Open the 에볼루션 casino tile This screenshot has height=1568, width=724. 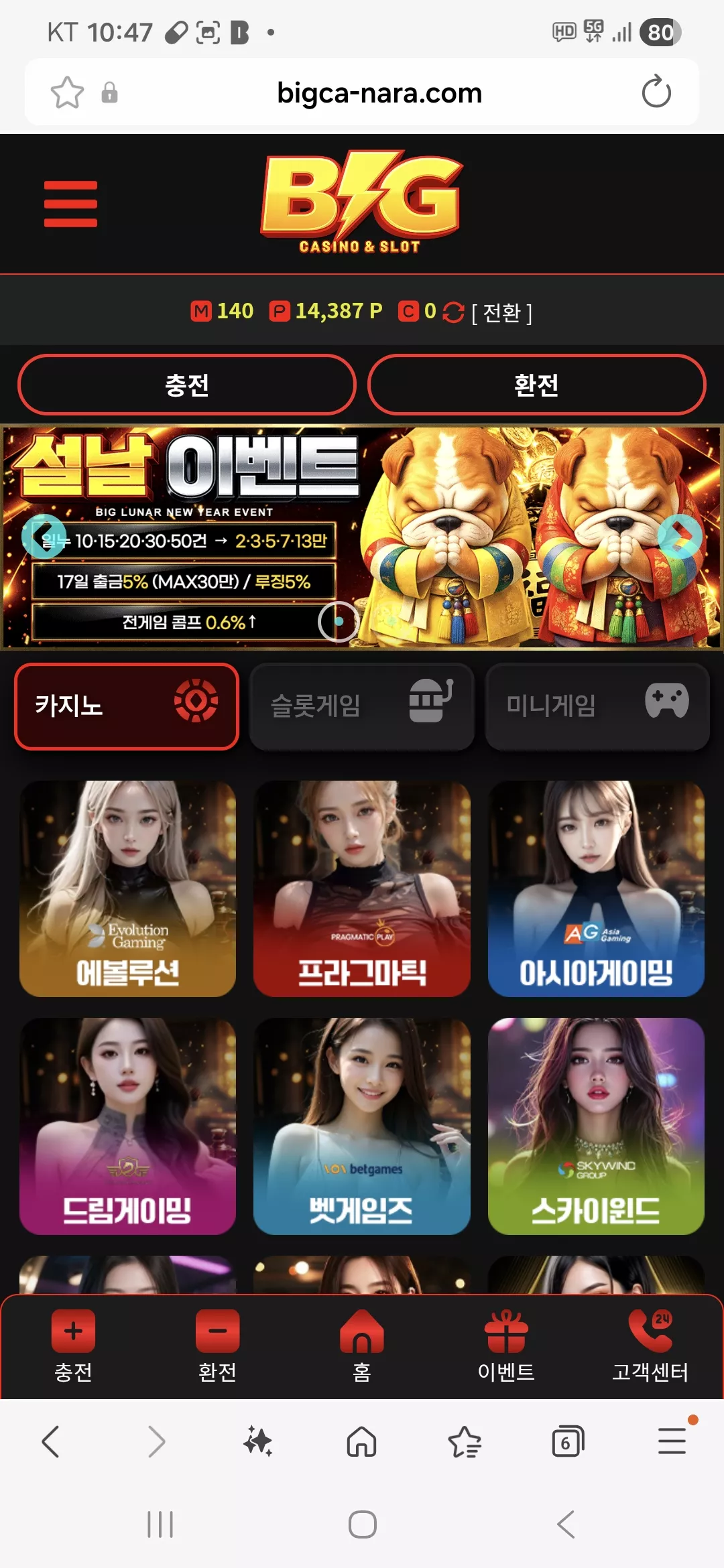coord(127,889)
